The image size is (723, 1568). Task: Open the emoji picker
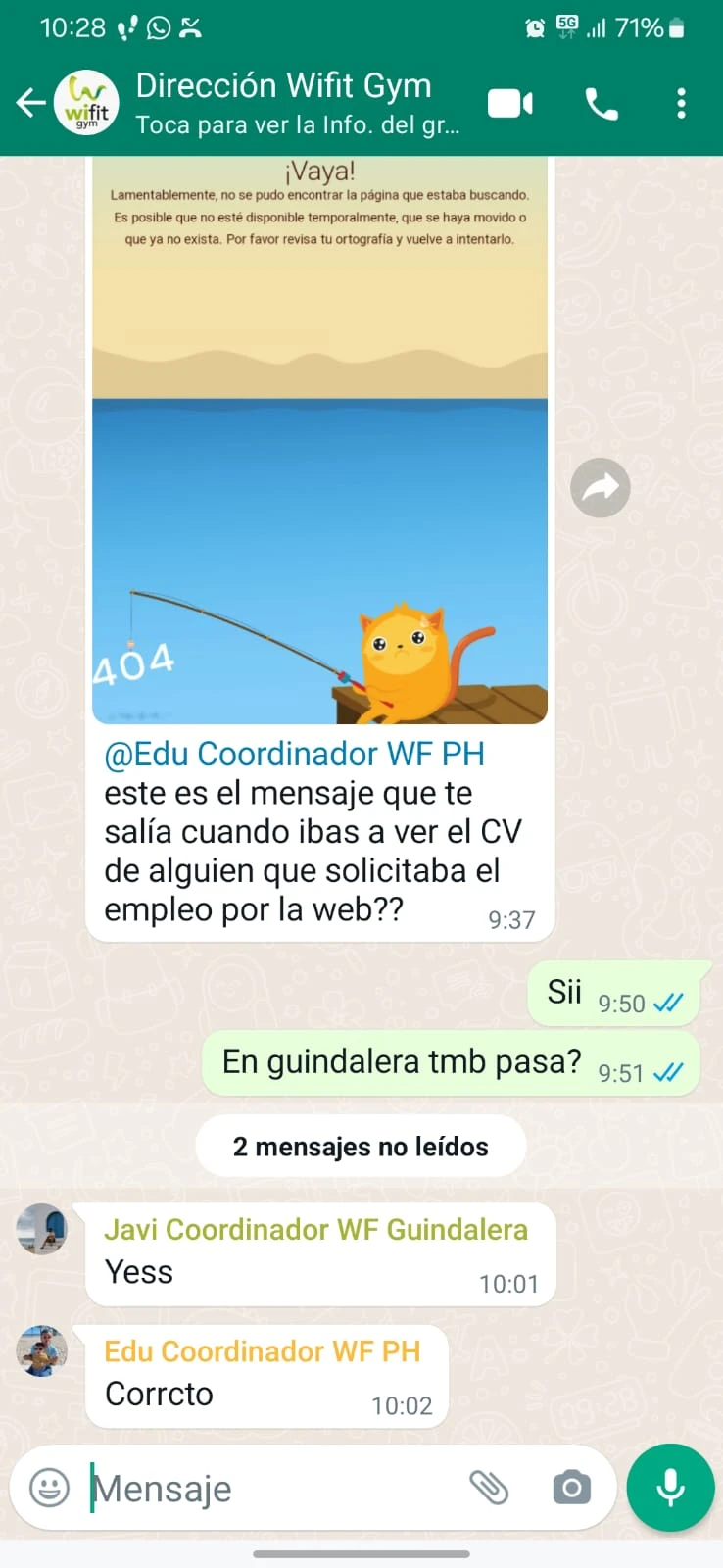tap(49, 1488)
